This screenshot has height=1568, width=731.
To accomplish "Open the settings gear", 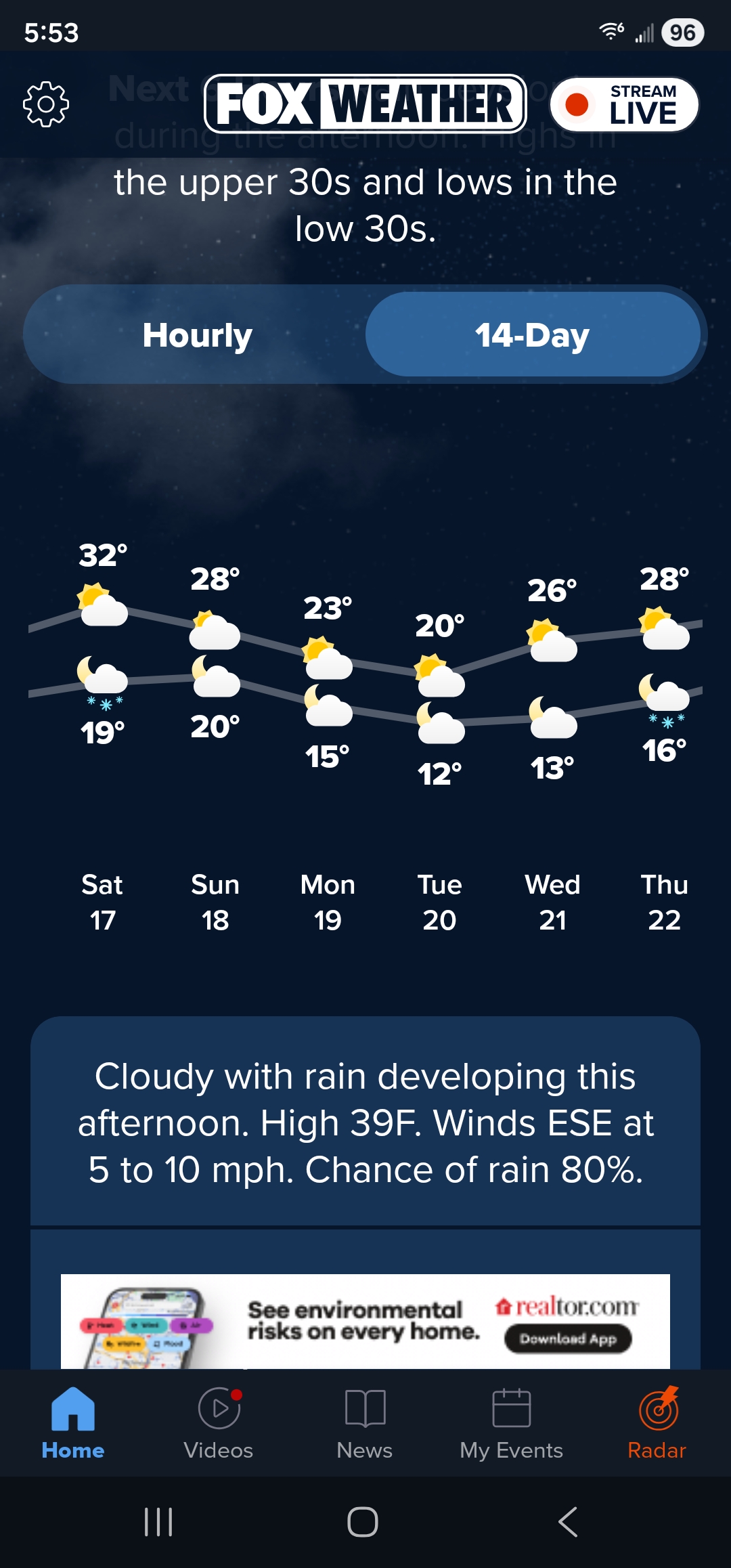I will click(46, 104).
